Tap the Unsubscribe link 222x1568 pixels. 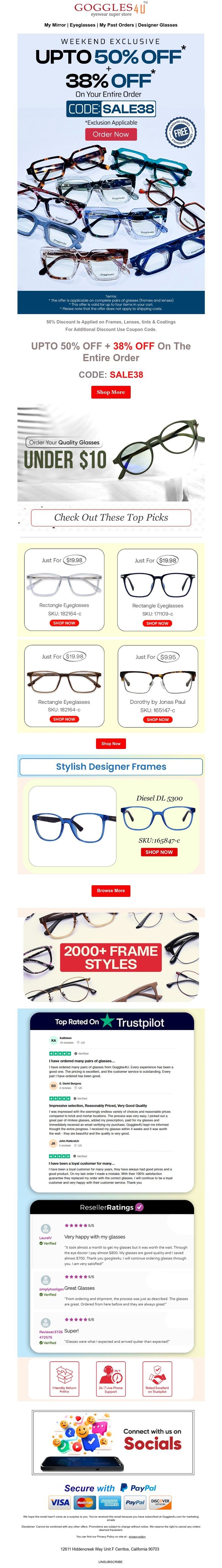pyautogui.click(x=110, y=1562)
